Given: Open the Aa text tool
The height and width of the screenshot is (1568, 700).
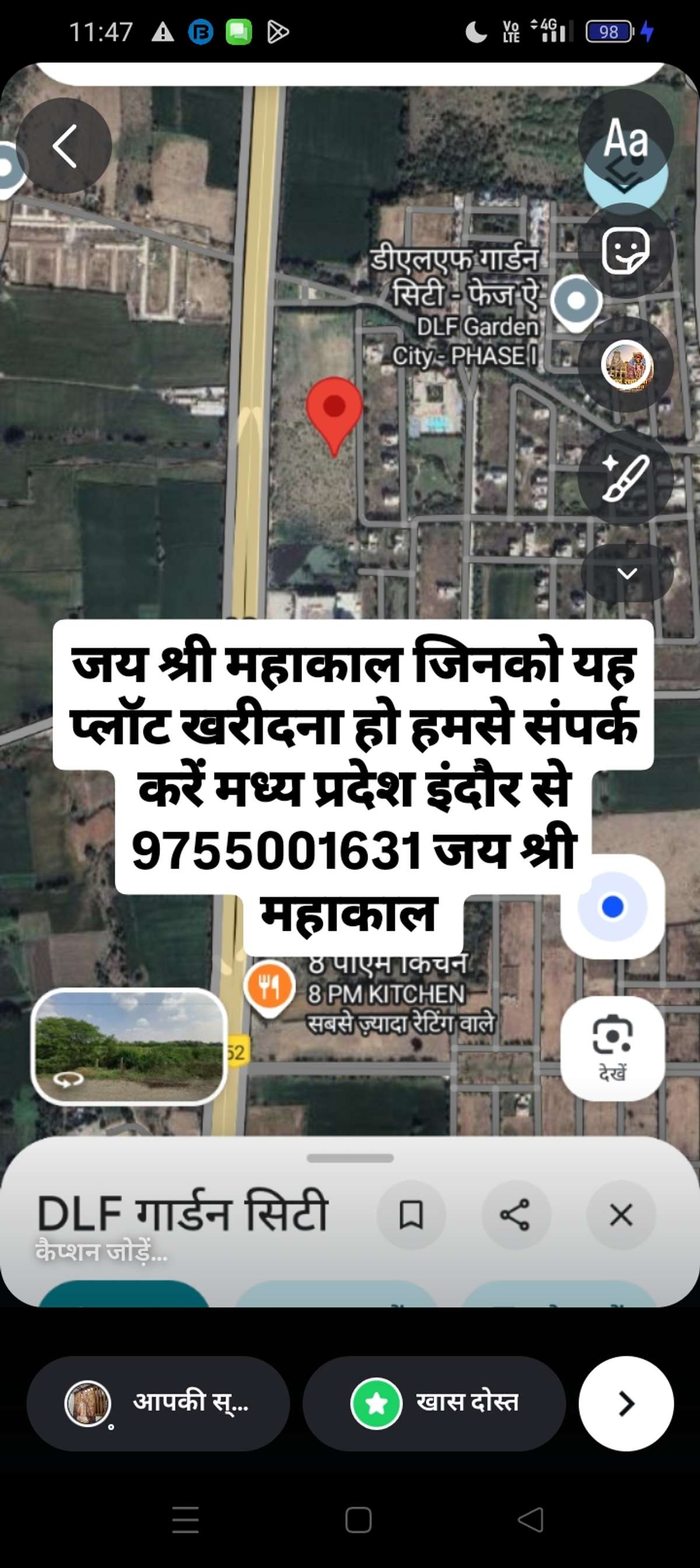Looking at the screenshot, I should [x=625, y=138].
